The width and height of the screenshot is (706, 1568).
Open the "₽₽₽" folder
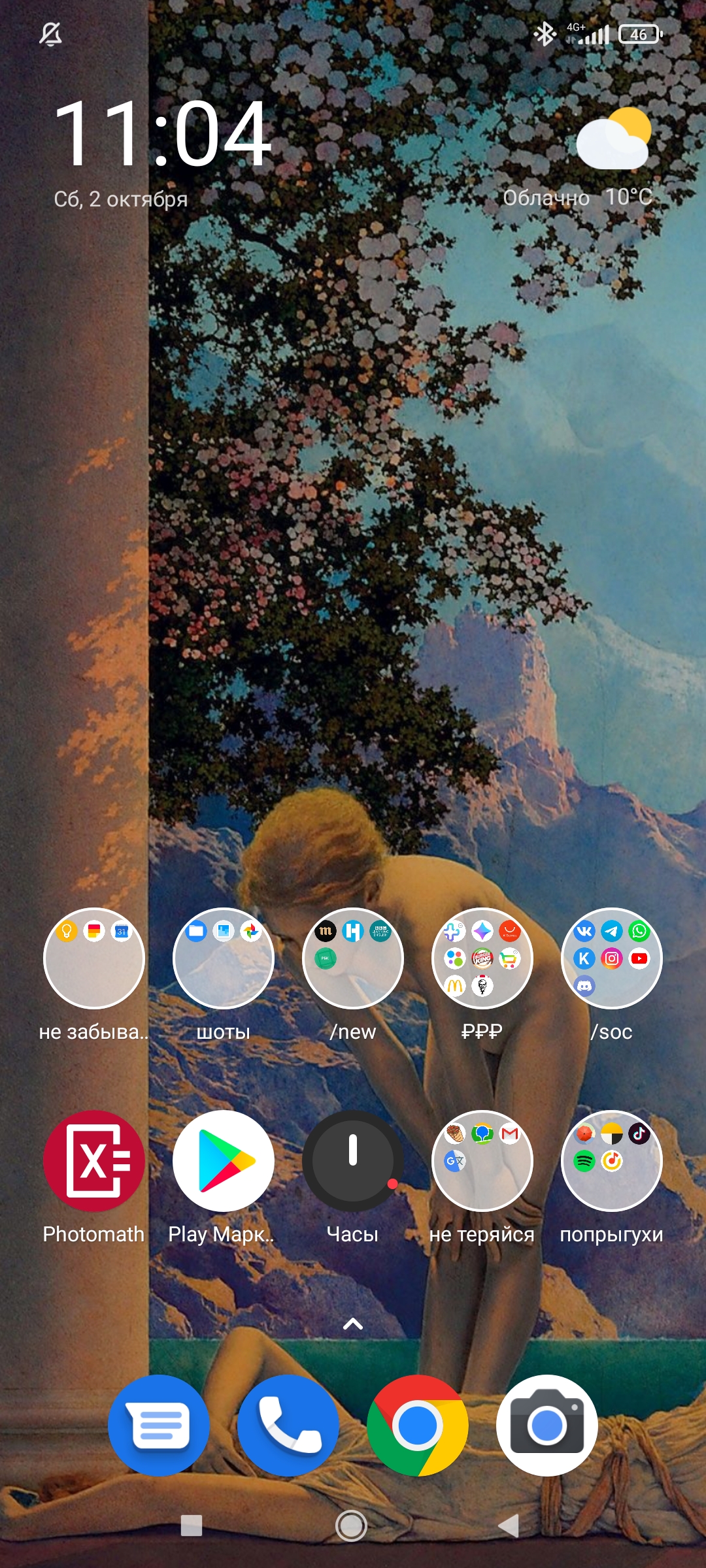coord(482,958)
